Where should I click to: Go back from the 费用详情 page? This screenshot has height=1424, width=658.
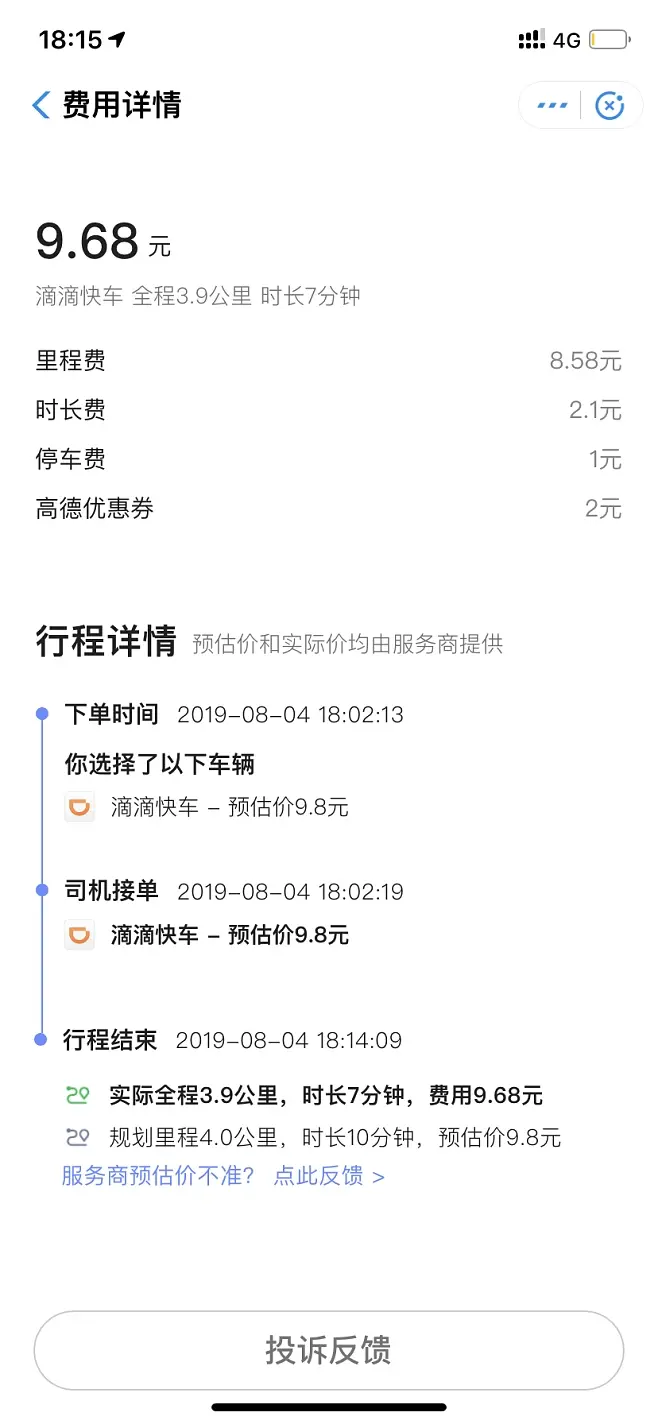[41, 105]
